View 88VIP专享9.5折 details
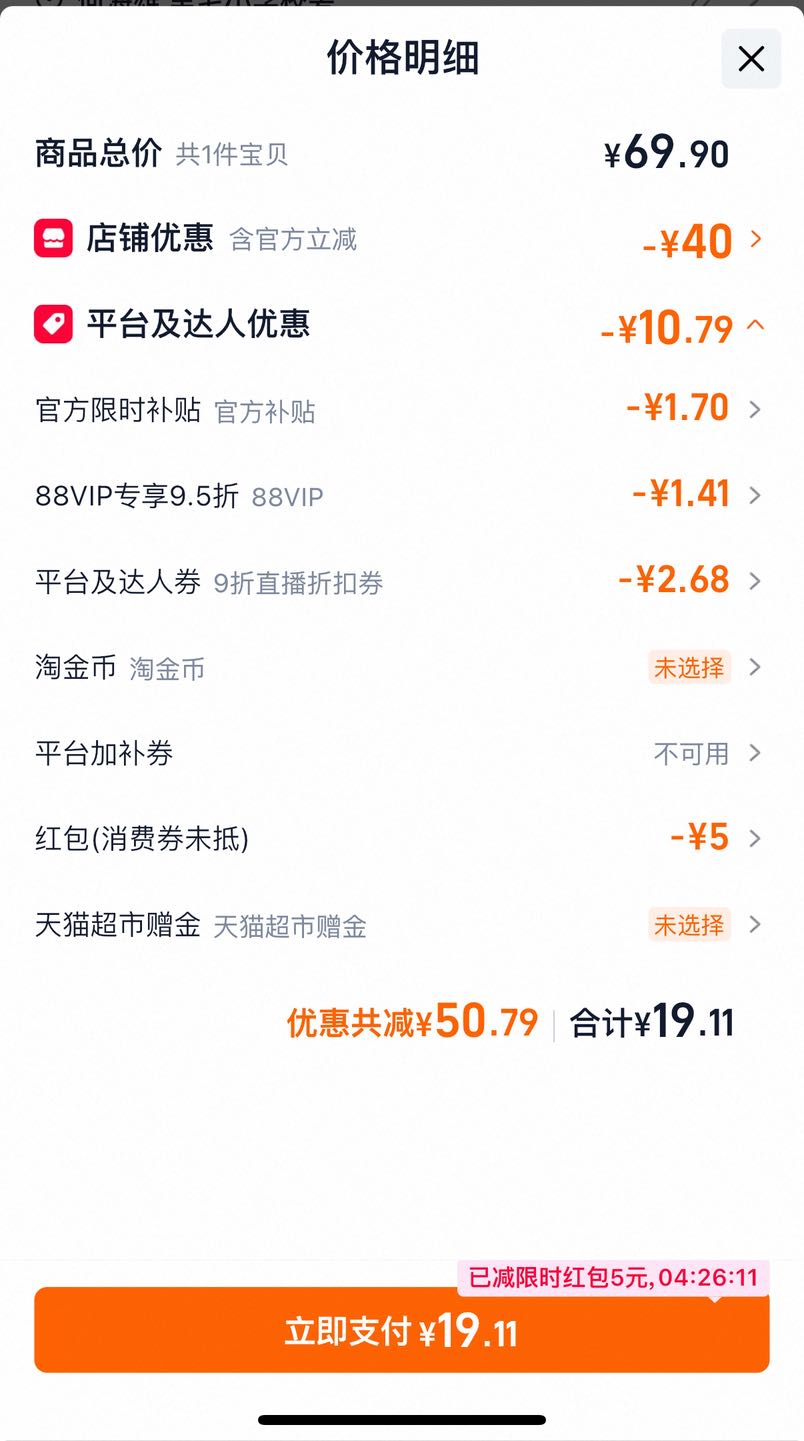The image size is (804, 1441). [x=401, y=496]
